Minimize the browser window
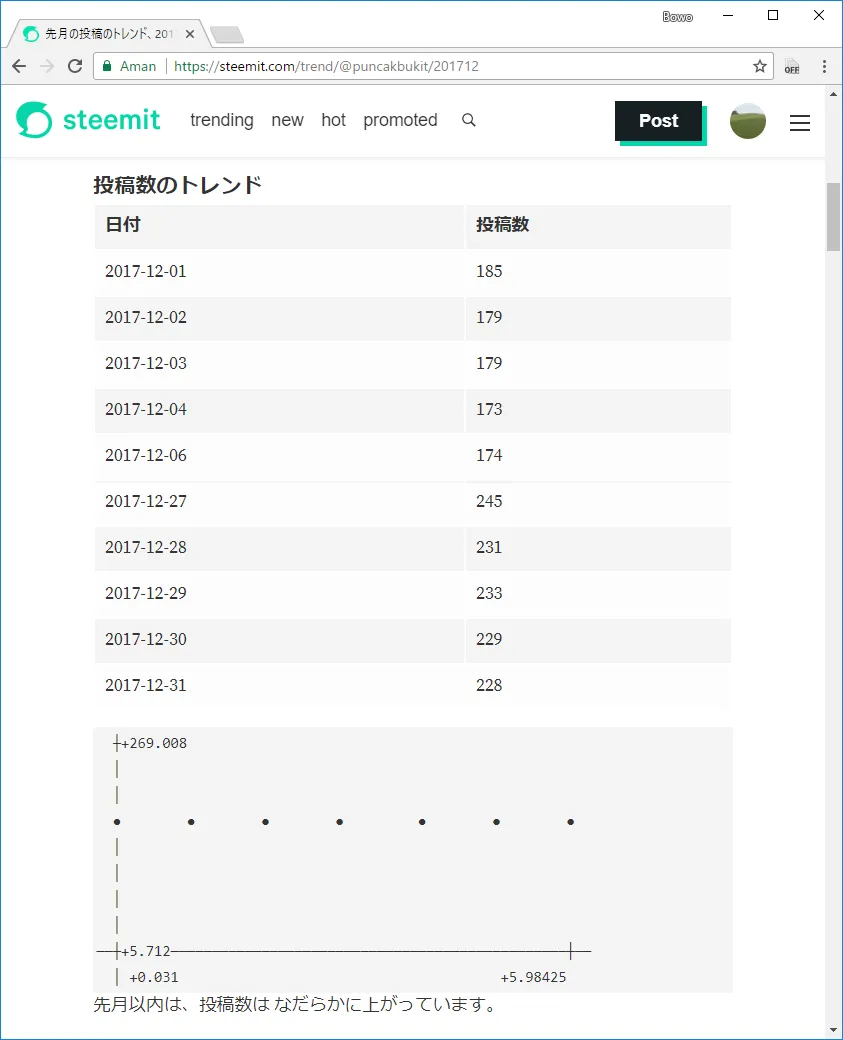Image resolution: width=843 pixels, height=1040 pixels. [727, 15]
